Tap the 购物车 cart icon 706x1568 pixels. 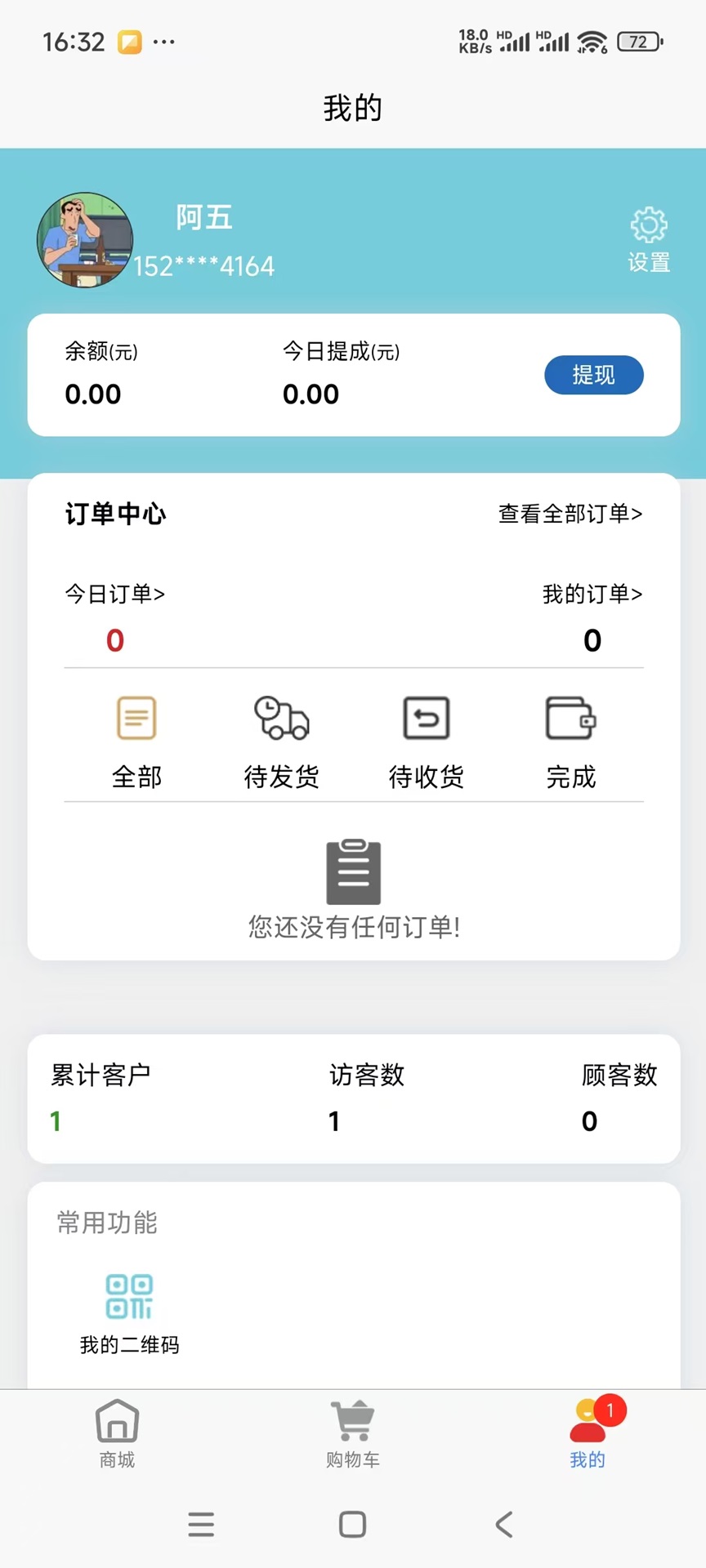[351, 1419]
